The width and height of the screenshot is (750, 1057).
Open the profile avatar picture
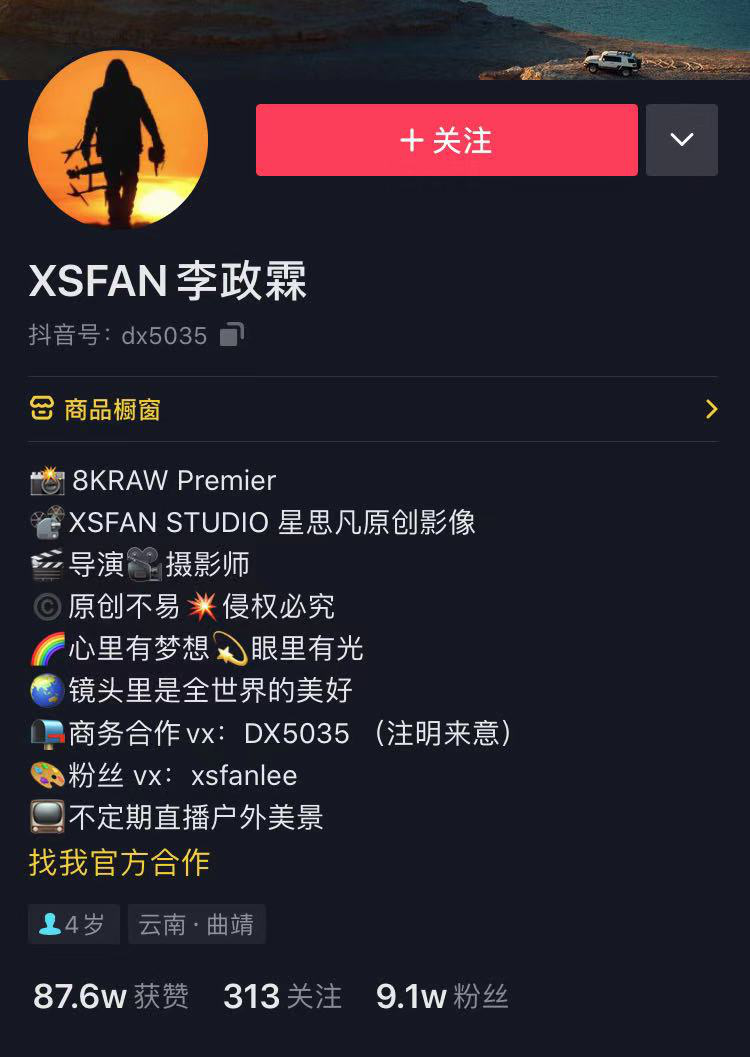[118, 140]
